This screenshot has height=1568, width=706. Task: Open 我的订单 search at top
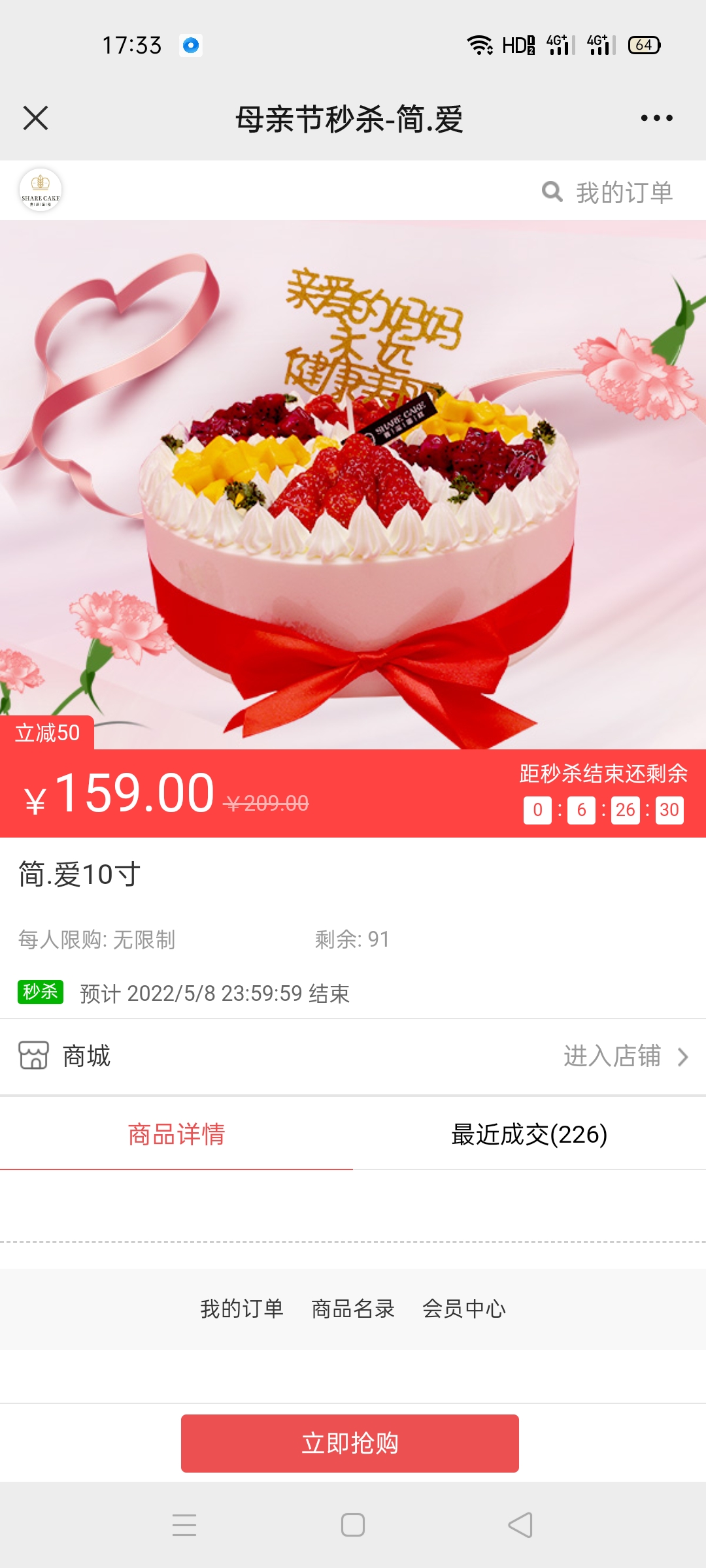(x=608, y=192)
